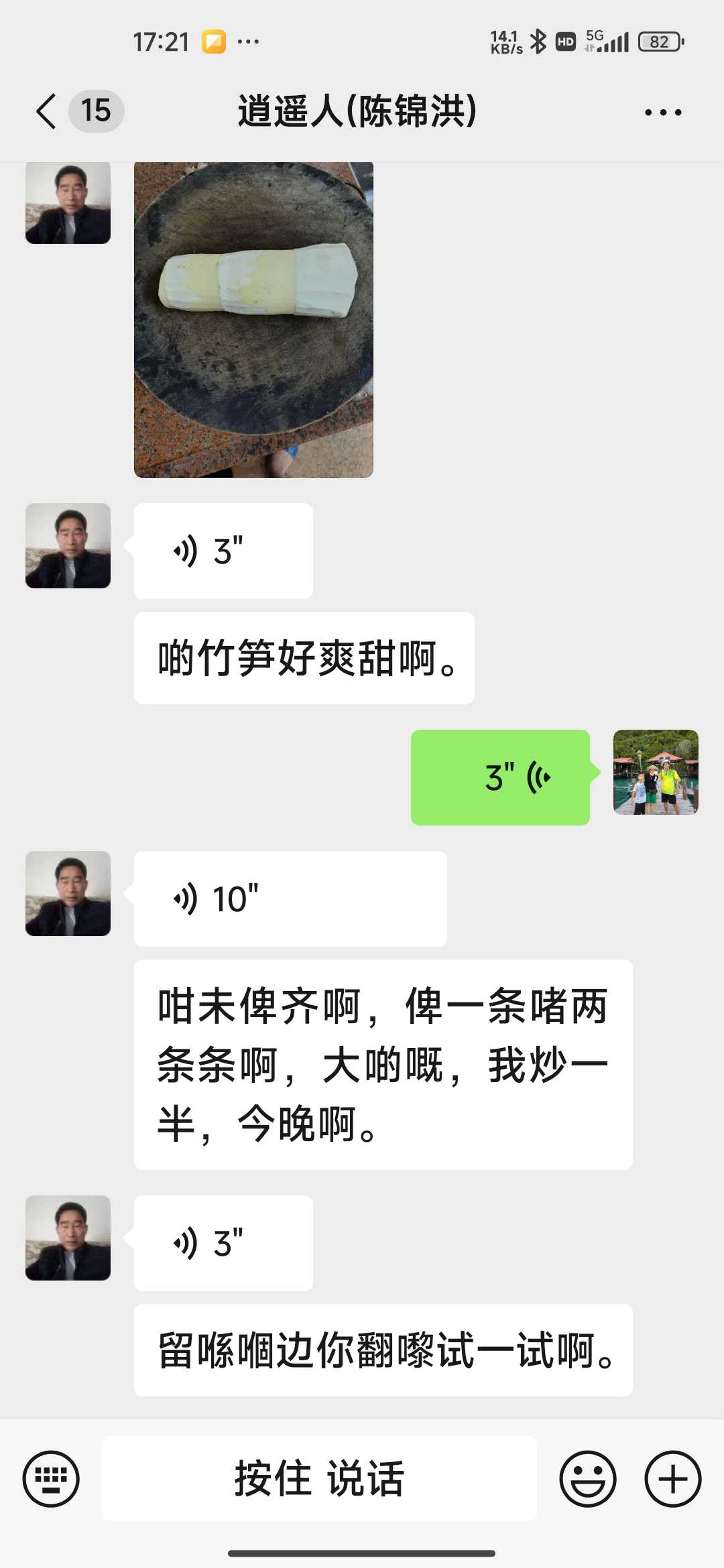The width and height of the screenshot is (724, 1568).
Task: Play my sent green voice message
Action: coord(500,777)
